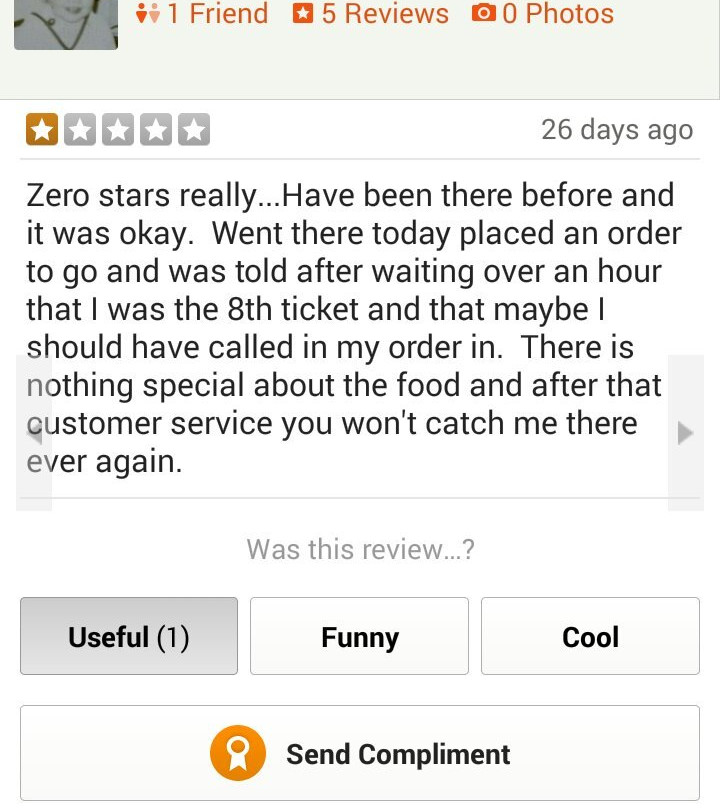Go to the previous review arrow
Image resolution: width=720 pixels, height=808 pixels.
pyautogui.click(x=34, y=433)
